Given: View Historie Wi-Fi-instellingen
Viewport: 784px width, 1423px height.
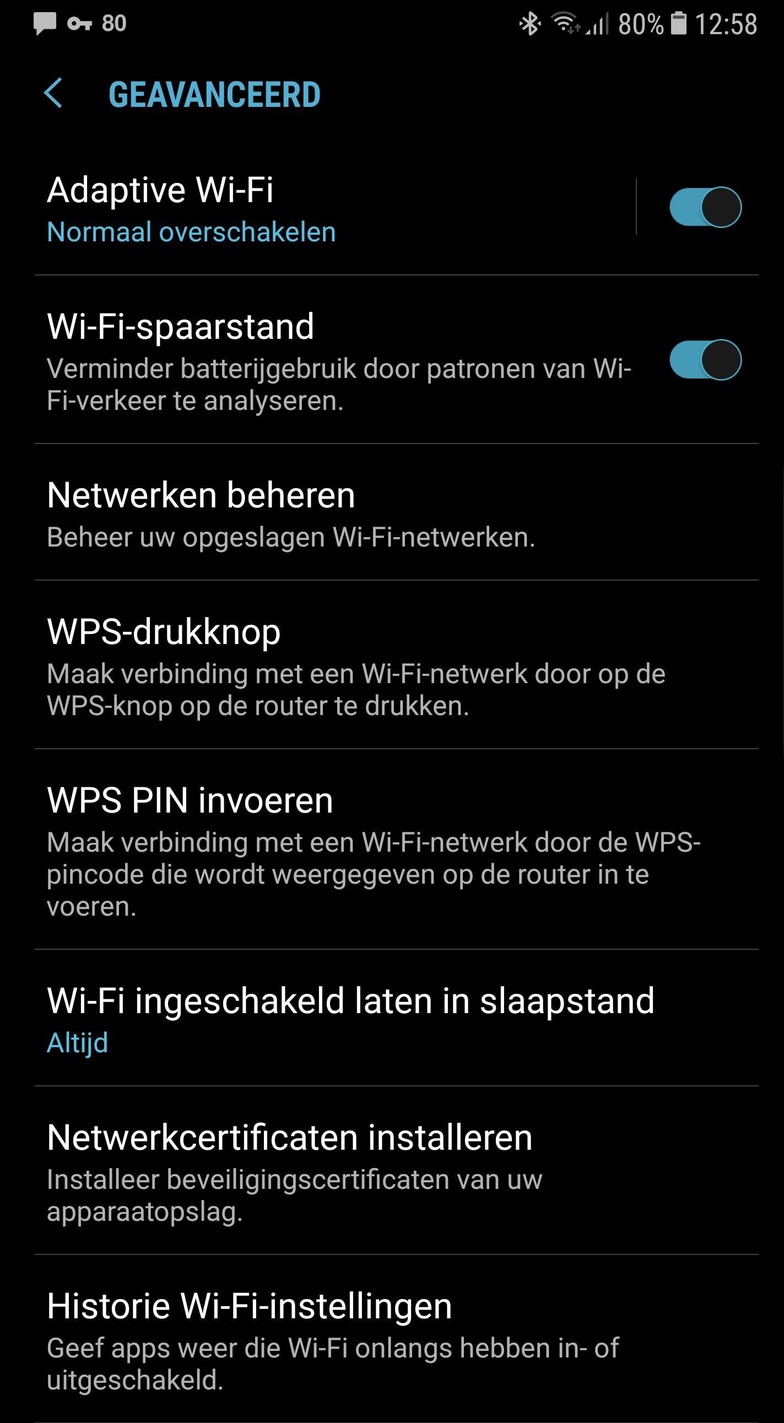Looking at the screenshot, I should click(x=300, y=1340).
